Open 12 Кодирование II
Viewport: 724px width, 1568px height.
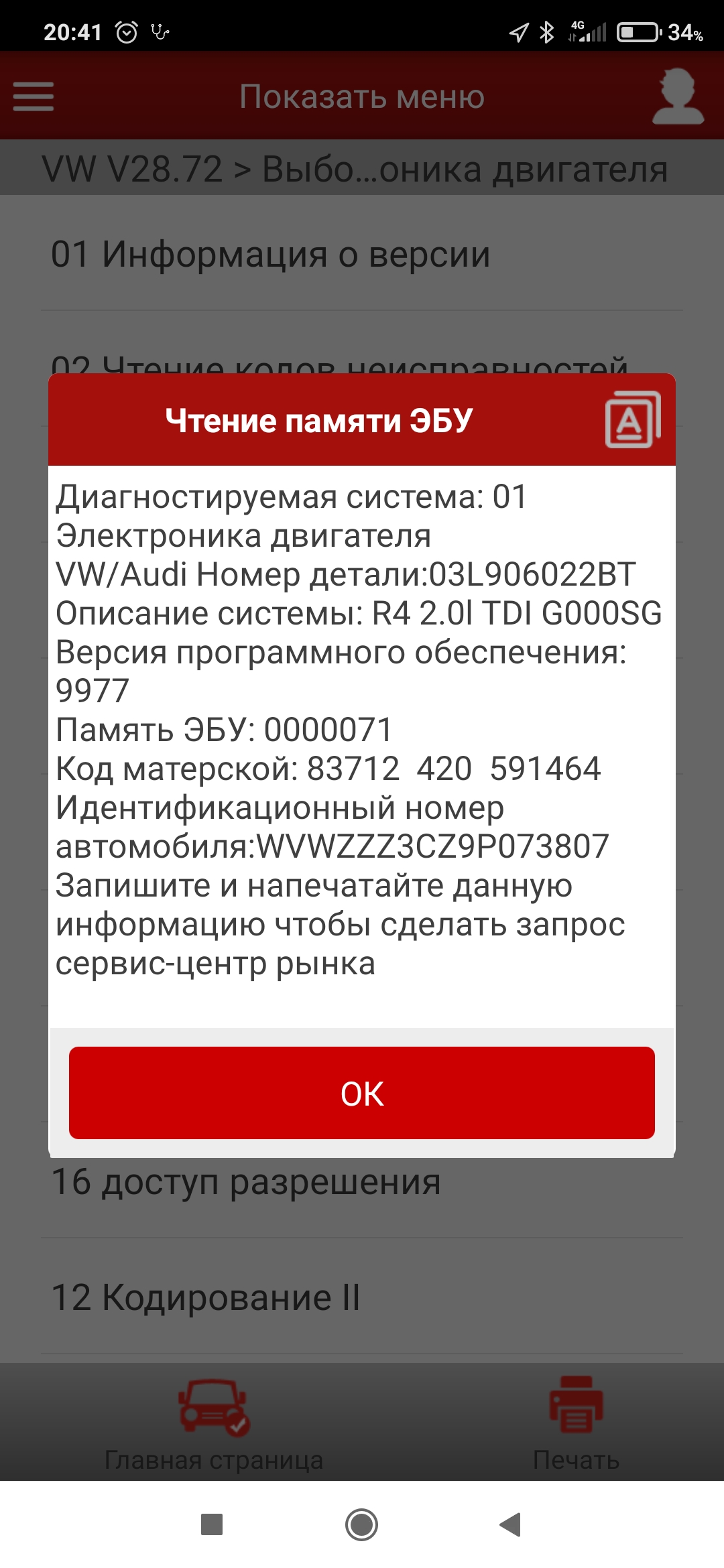206,1297
